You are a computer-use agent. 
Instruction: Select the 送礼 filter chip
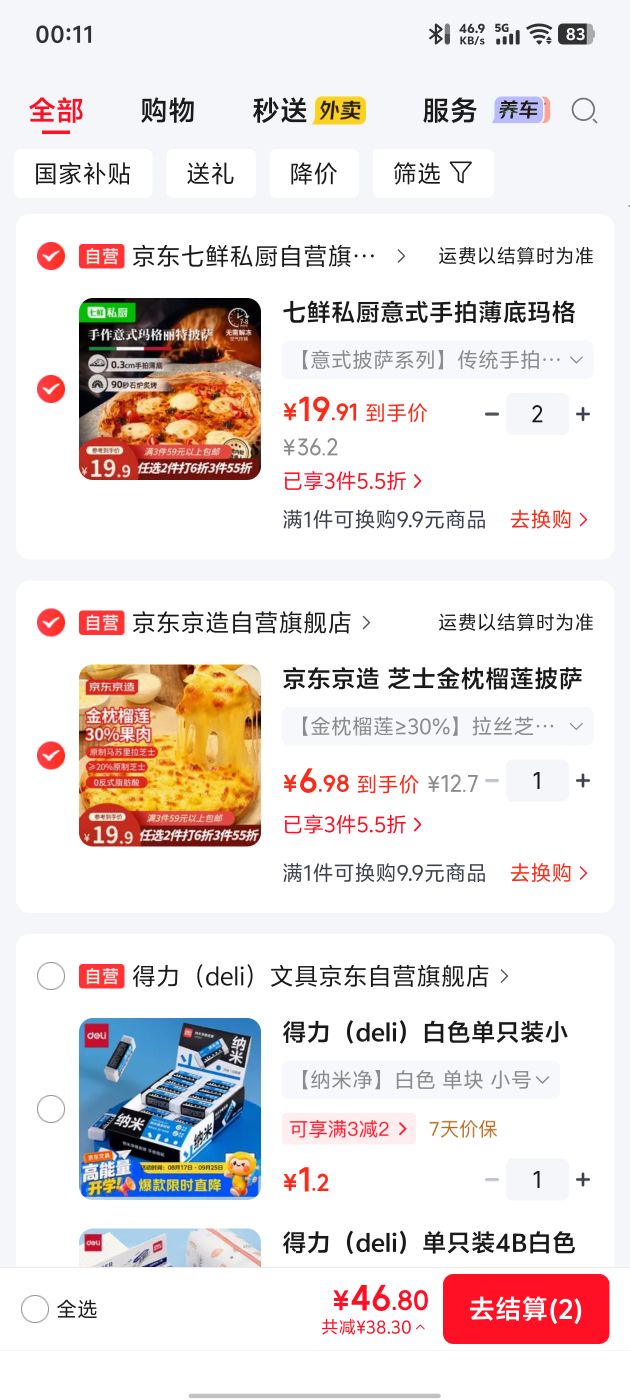coord(210,174)
